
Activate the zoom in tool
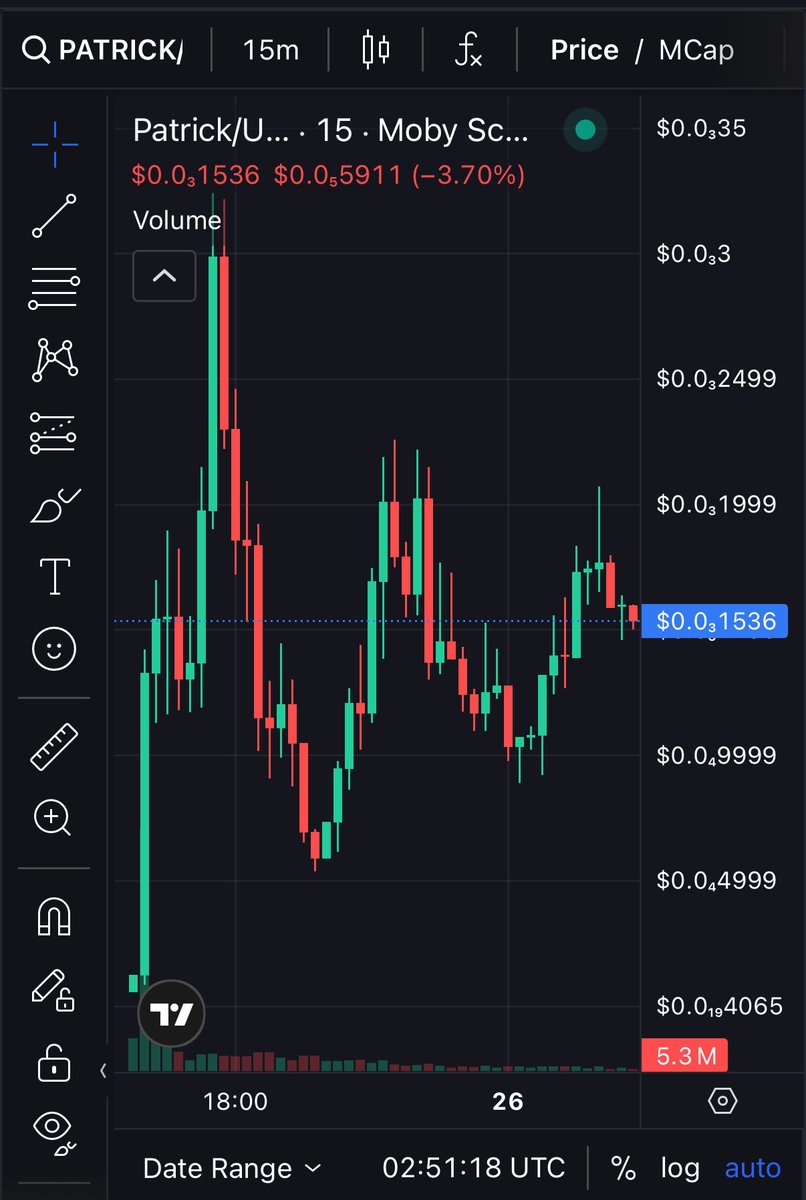(x=54, y=818)
